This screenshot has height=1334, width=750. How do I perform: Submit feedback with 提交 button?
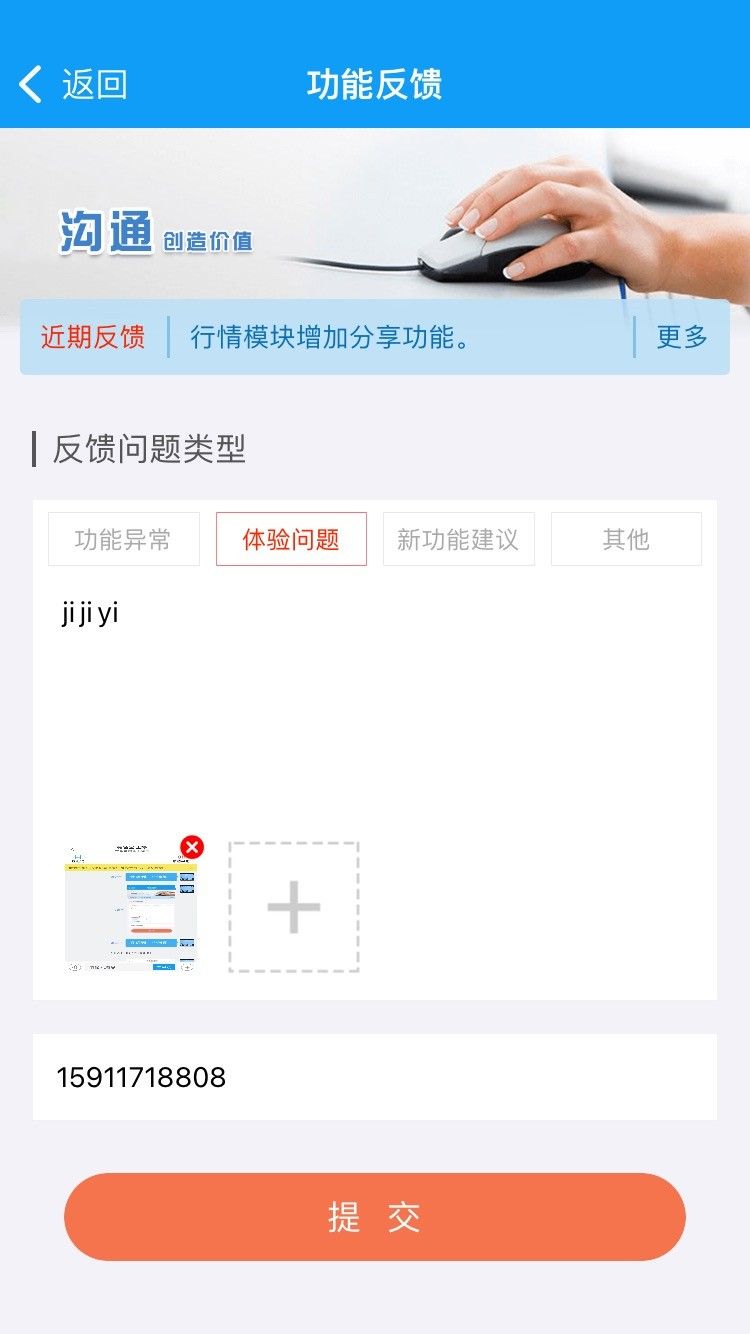(x=374, y=1217)
